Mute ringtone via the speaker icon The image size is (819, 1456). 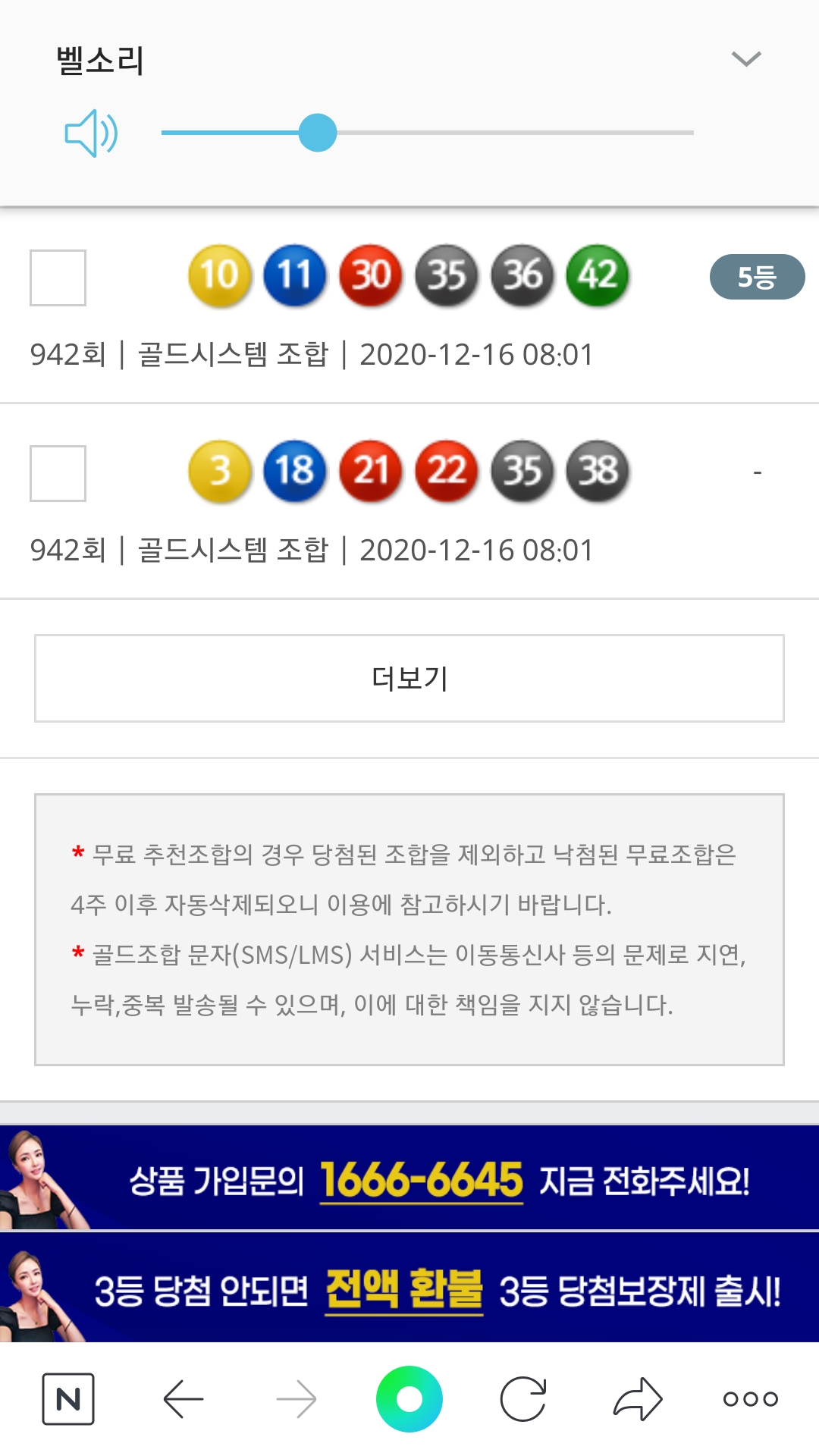point(91,133)
